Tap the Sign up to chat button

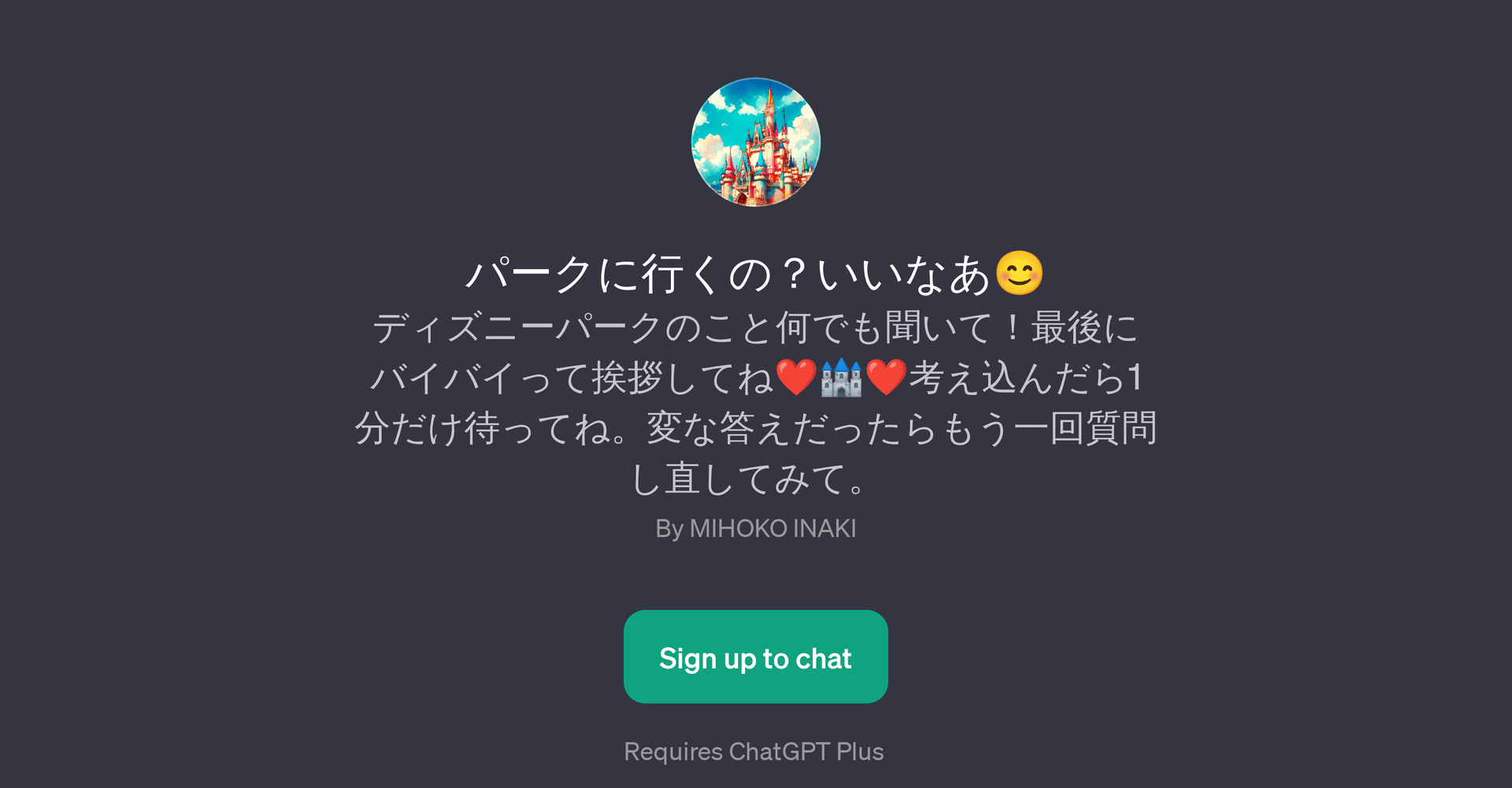pyautogui.click(x=755, y=657)
